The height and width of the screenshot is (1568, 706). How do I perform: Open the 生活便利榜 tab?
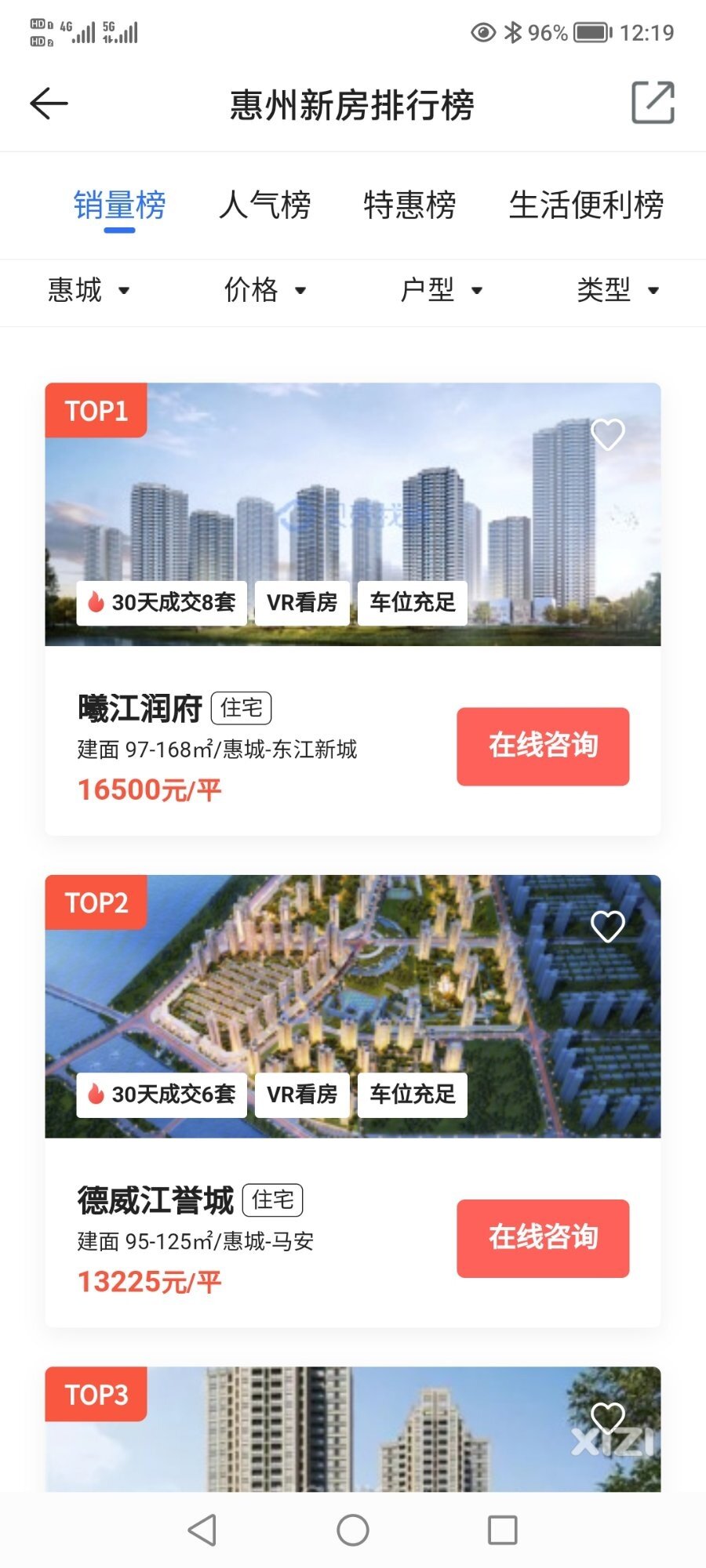586,205
